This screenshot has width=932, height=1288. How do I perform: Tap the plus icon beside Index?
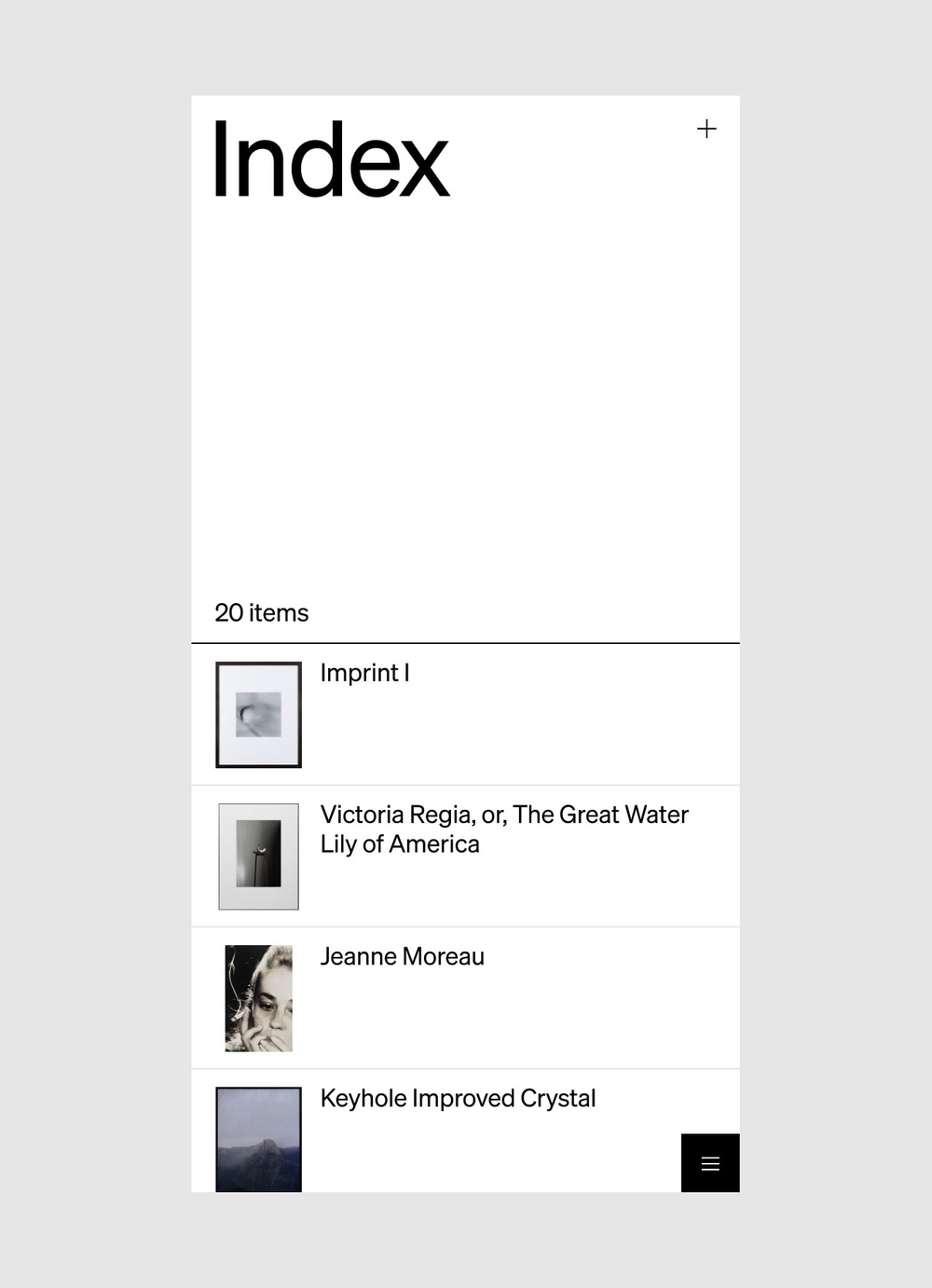click(706, 129)
